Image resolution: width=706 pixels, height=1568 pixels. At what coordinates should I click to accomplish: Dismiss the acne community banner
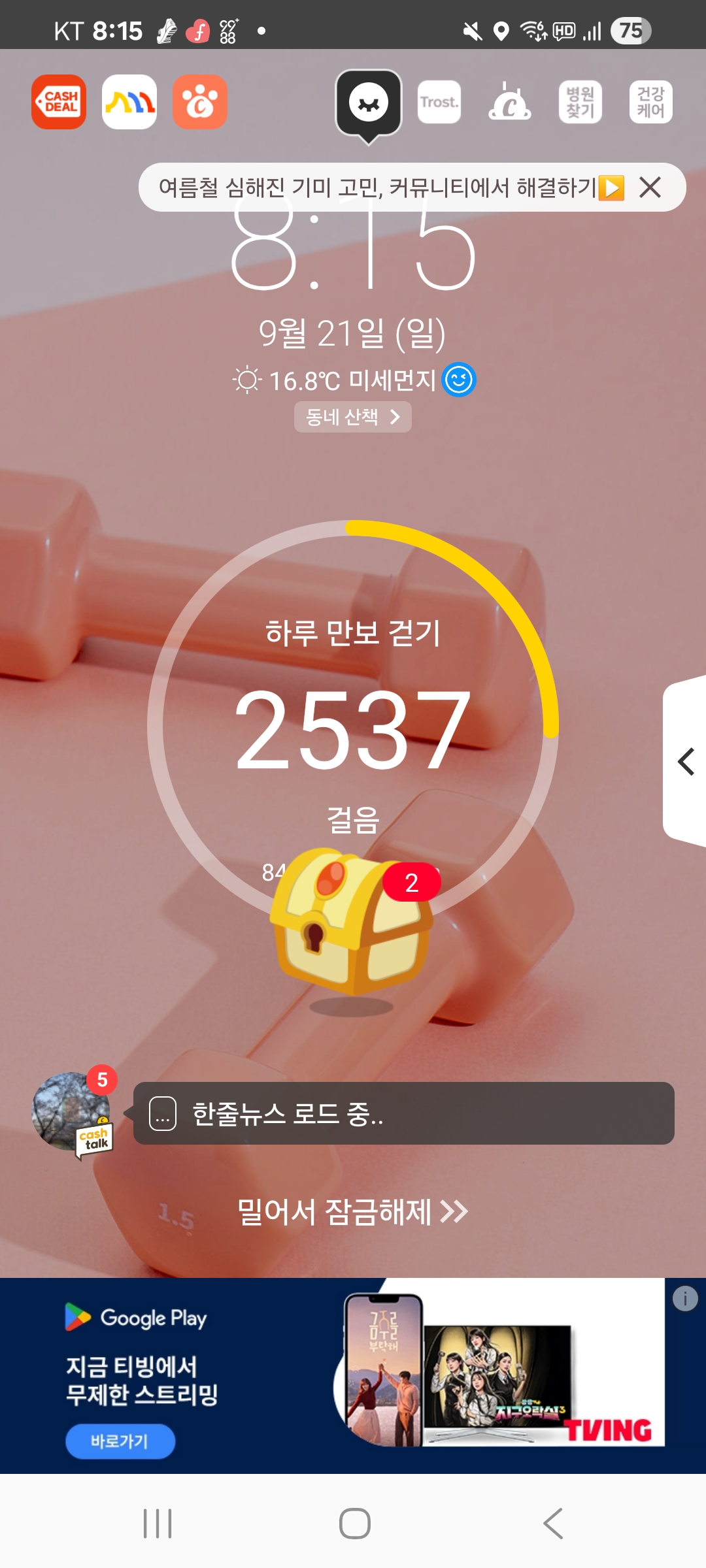(650, 188)
